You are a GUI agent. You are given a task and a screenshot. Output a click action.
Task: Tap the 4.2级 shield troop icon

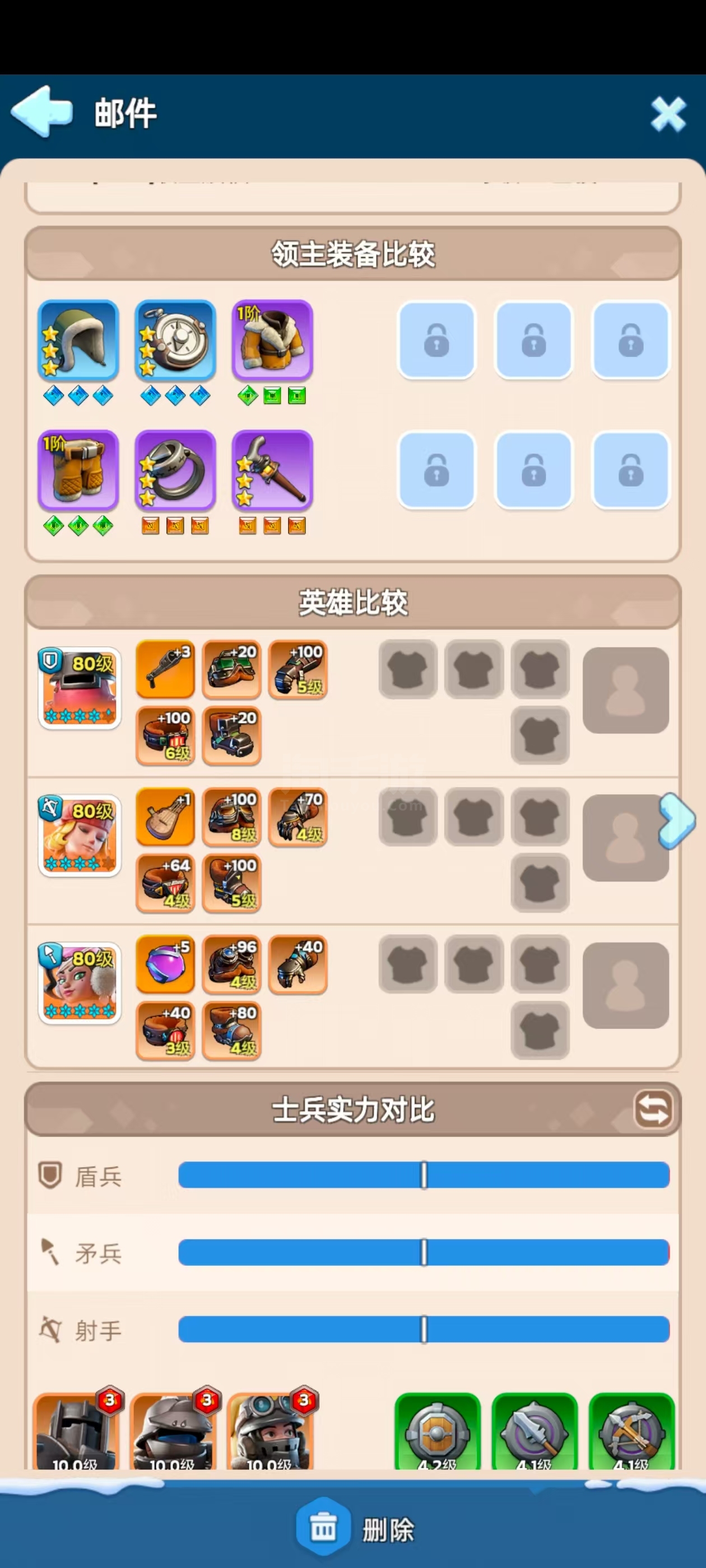[x=438, y=1431]
